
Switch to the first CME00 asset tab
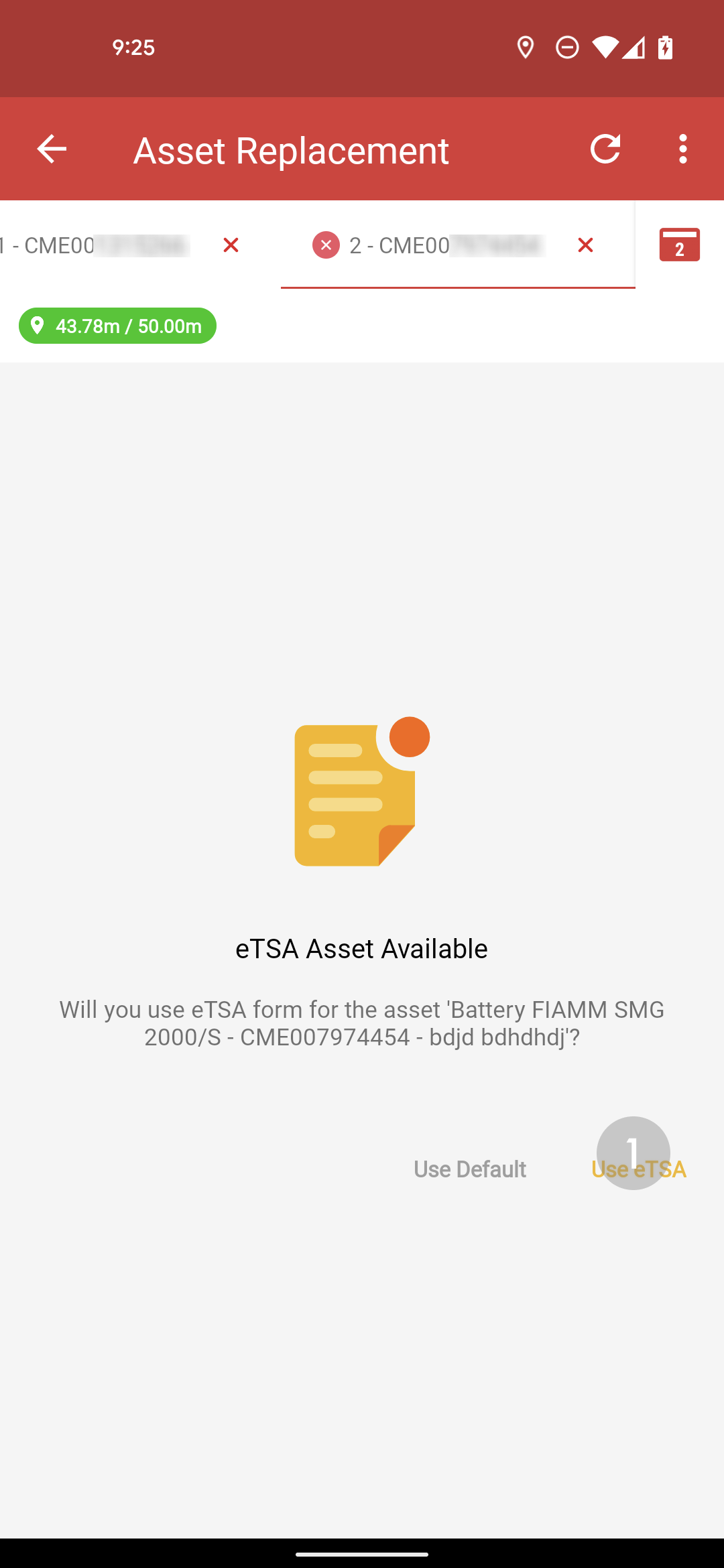tap(94, 245)
